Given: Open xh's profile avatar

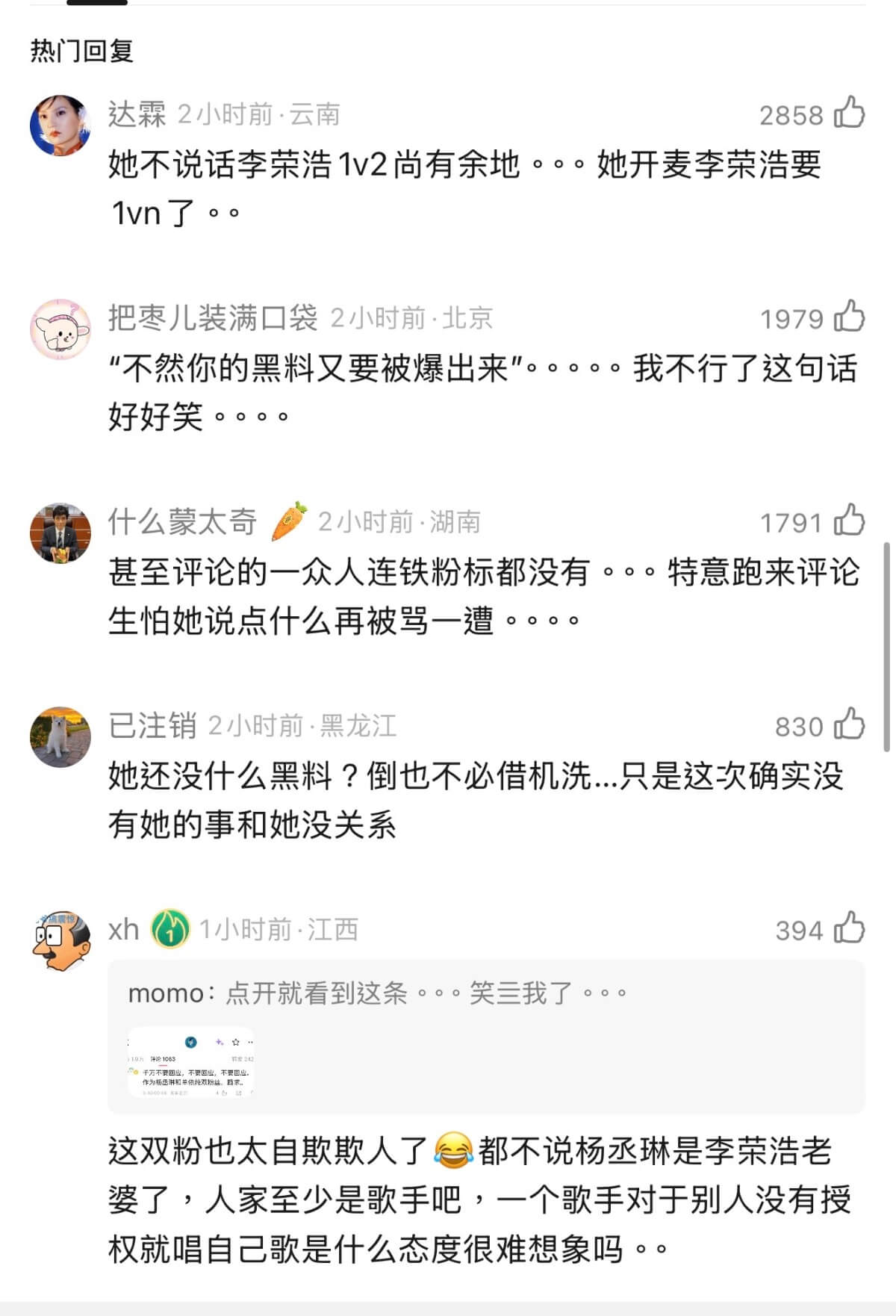Looking at the screenshot, I should pyautogui.click(x=60, y=940).
